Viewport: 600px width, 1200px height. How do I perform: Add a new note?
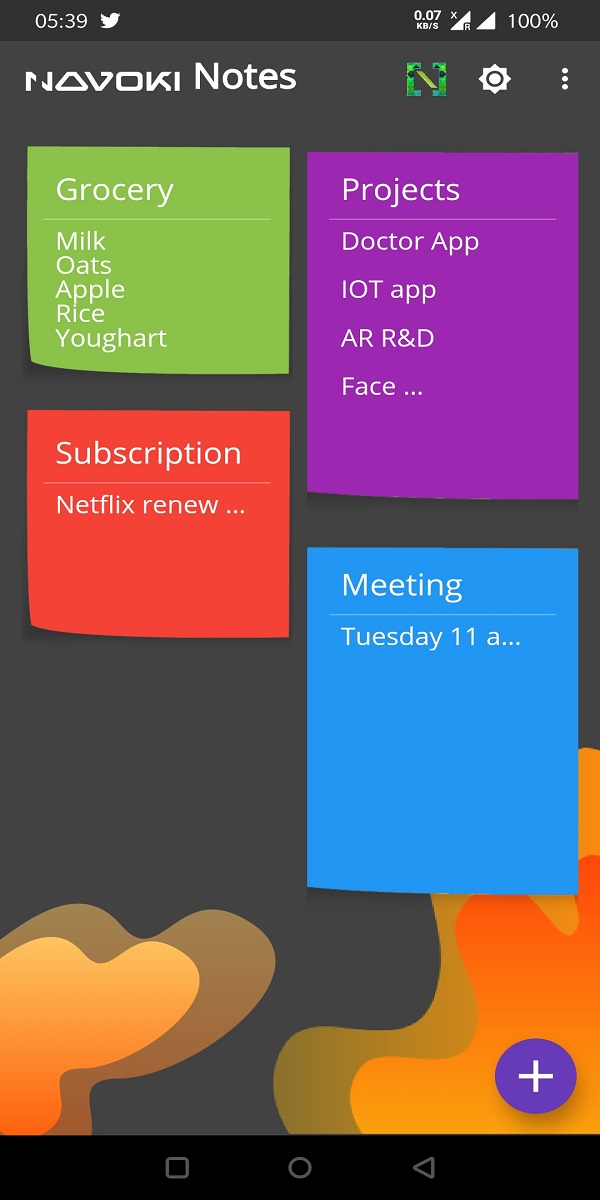click(536, 1076)
